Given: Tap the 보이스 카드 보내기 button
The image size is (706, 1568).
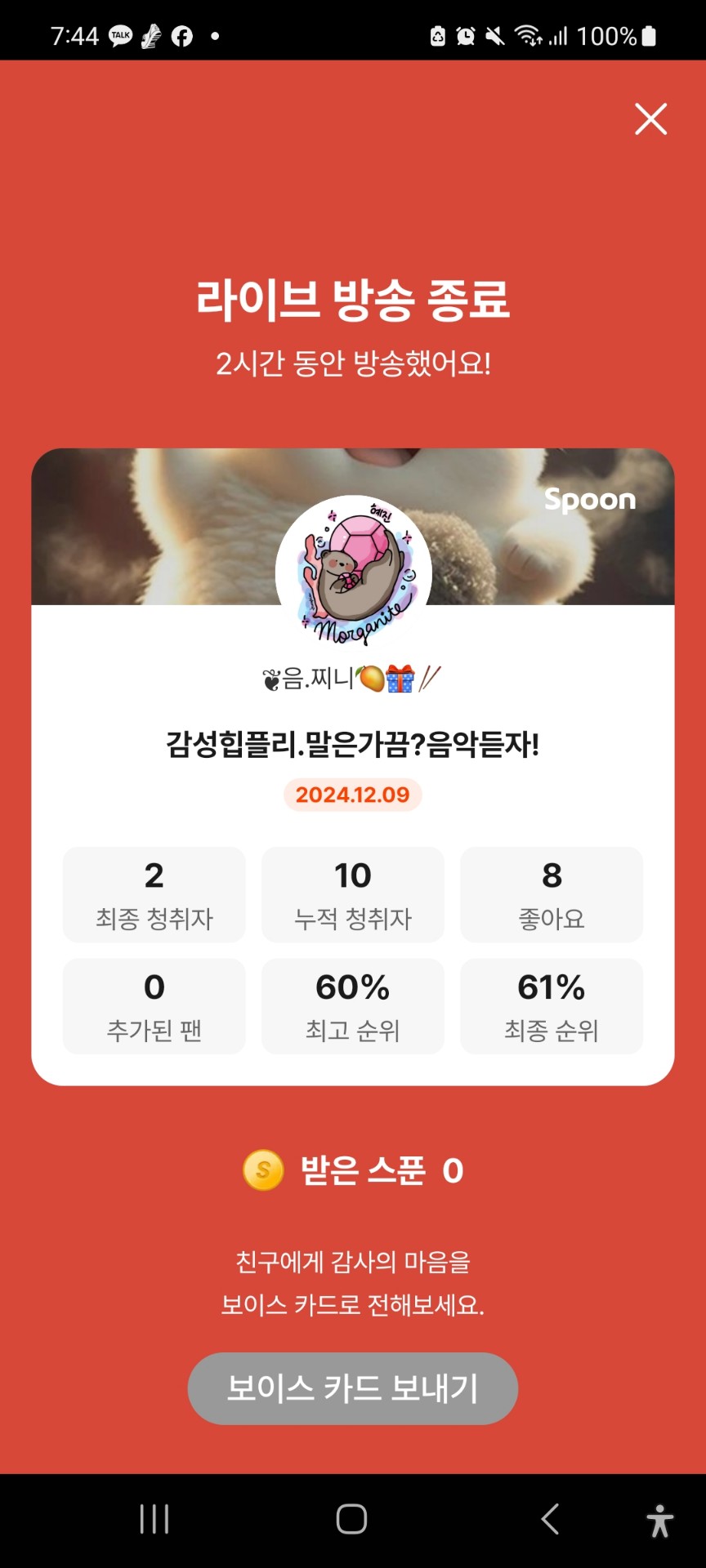Looking at the screenshot, I should pos(352,1388).
